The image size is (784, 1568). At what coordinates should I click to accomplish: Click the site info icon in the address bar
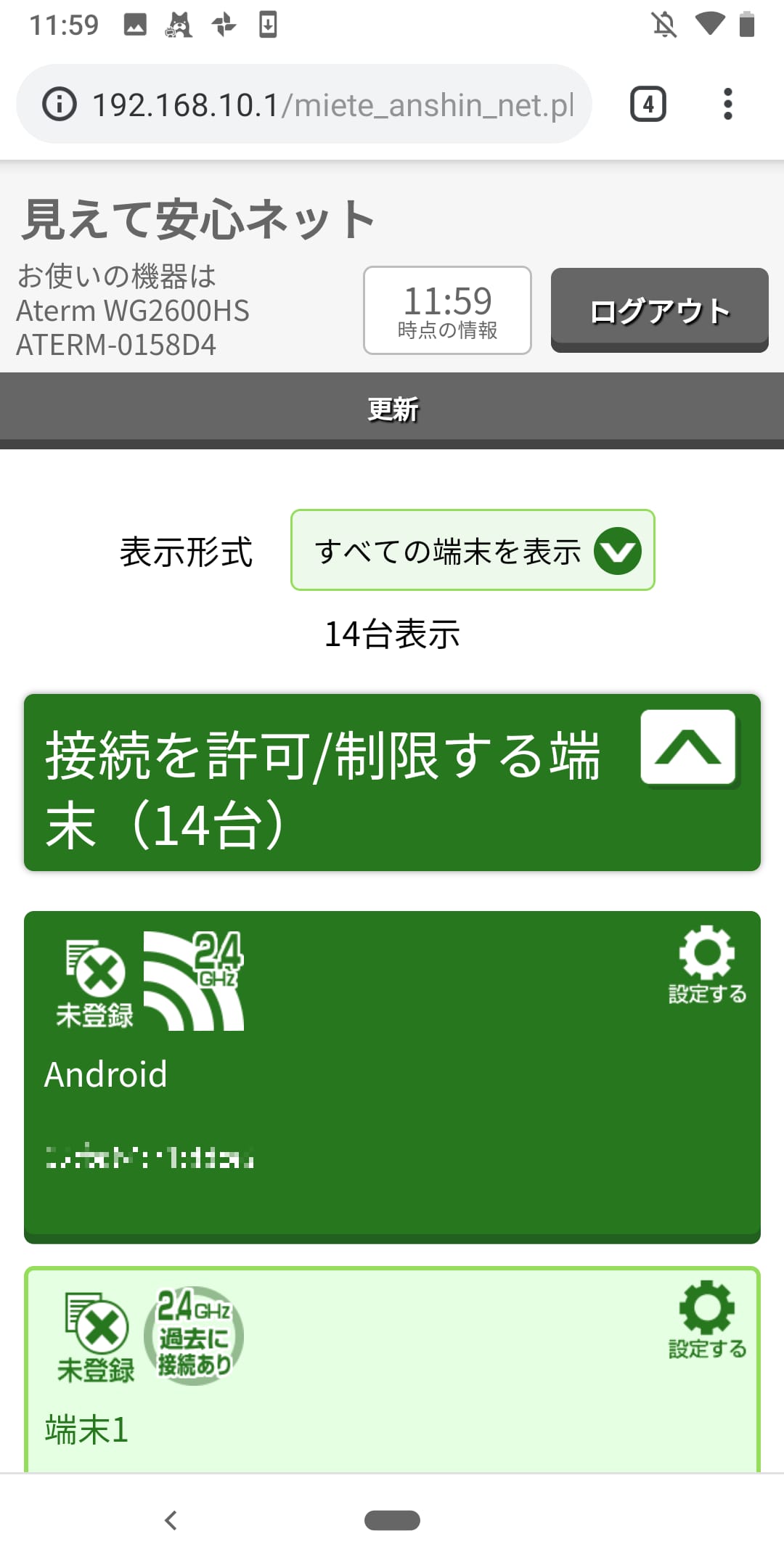[59, 104]
